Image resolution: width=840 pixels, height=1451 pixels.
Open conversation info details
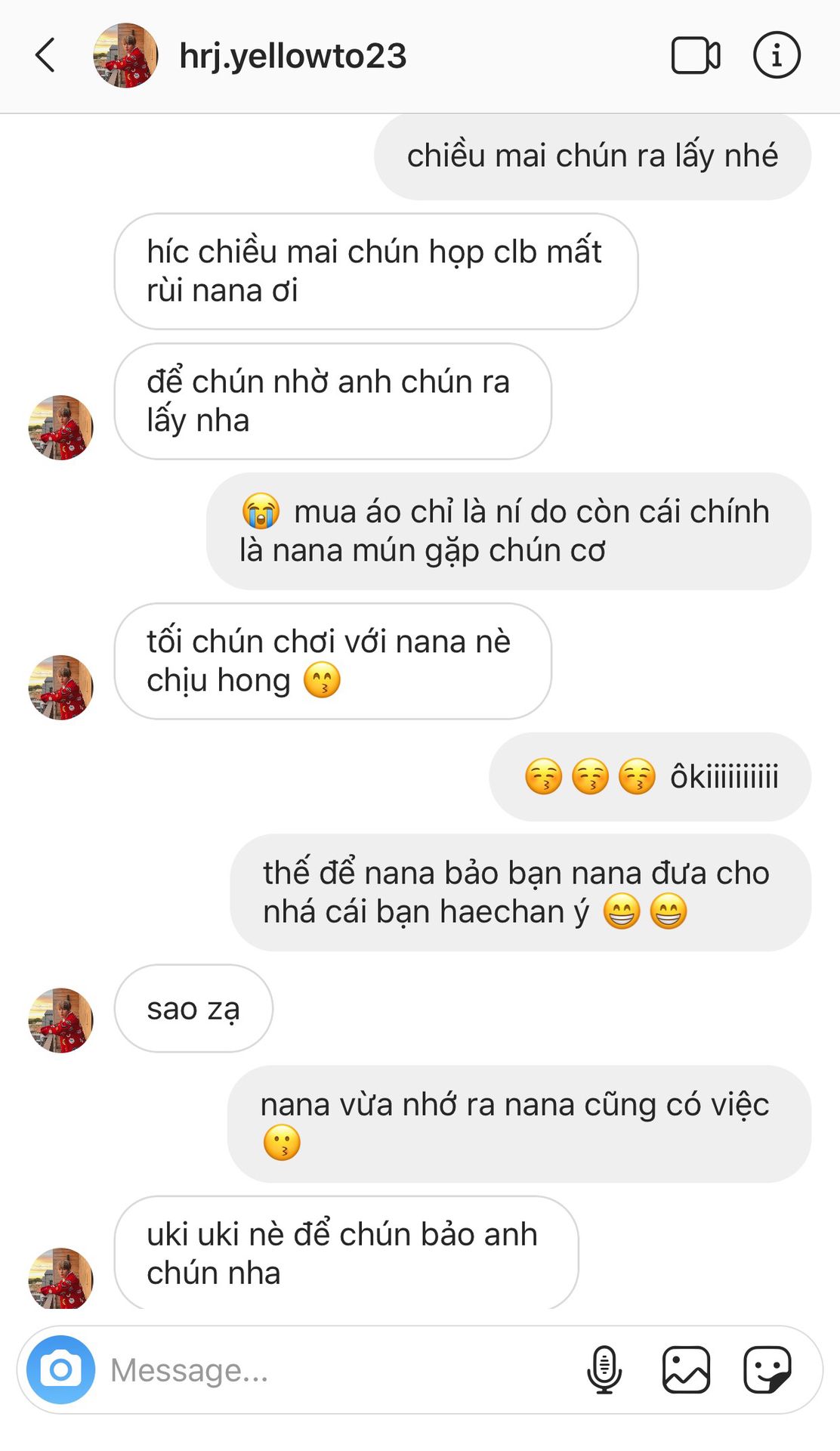[777, 55]
